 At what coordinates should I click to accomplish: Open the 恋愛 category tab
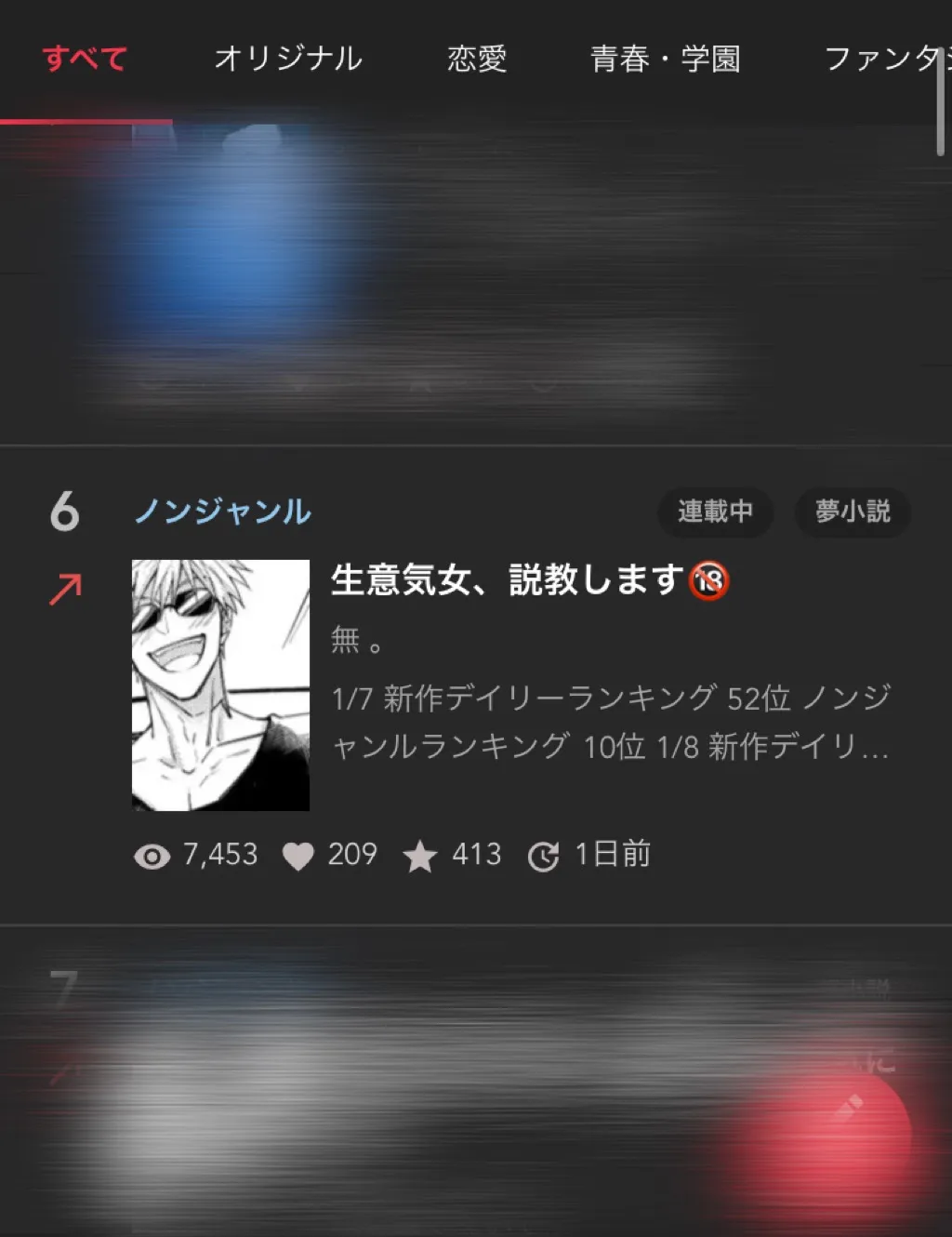coord(477,60)
